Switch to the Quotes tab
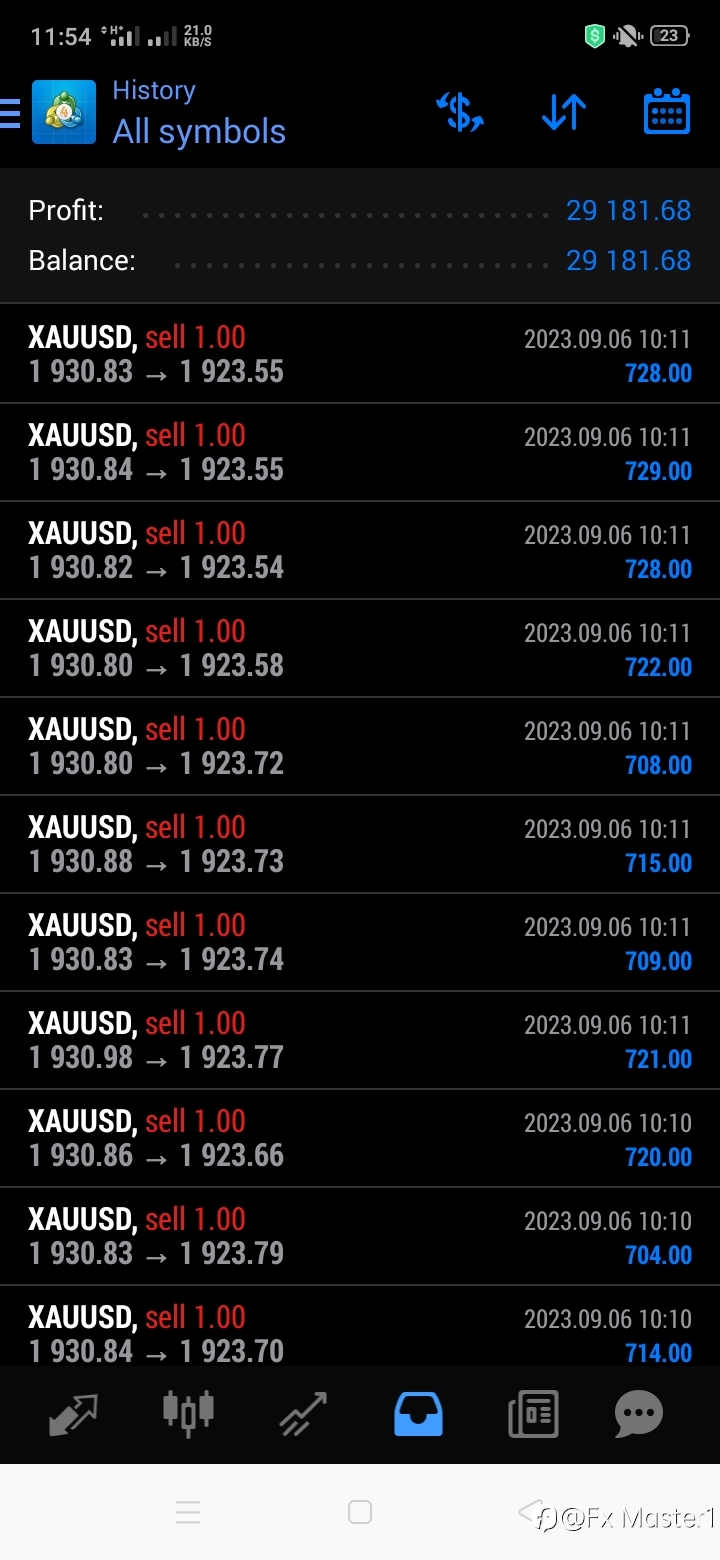Viewport: 720px width, 1560px height. point(74,1414)
